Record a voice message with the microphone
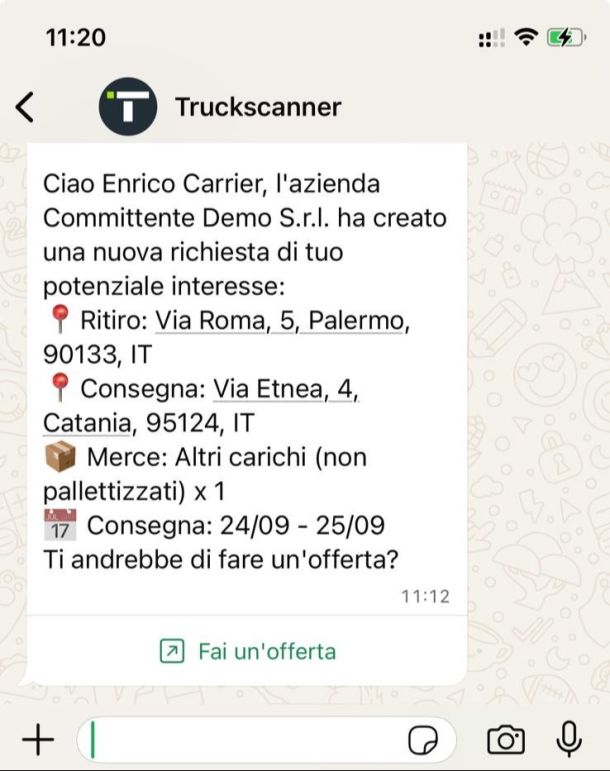 click(x=569, y=739)
